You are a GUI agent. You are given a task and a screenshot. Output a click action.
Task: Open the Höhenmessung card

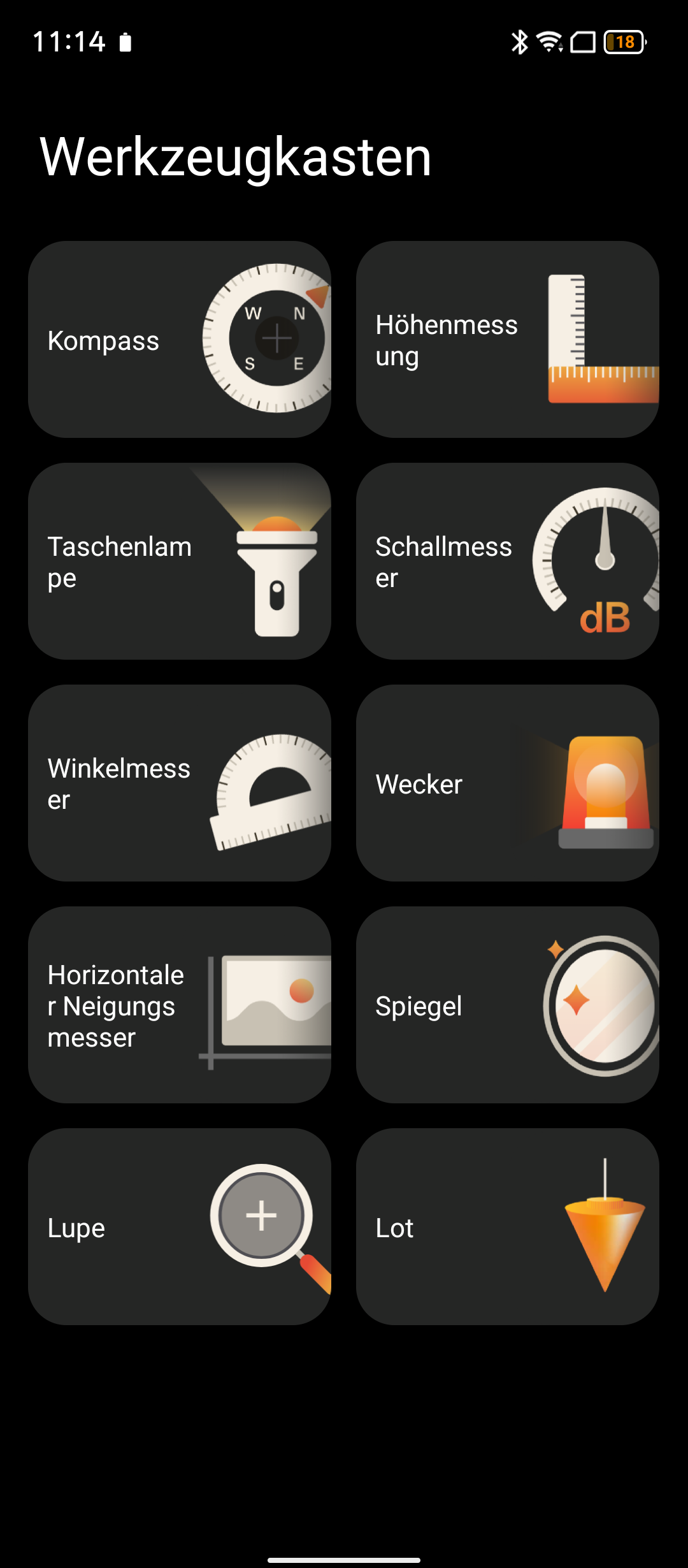click(507, 339)
